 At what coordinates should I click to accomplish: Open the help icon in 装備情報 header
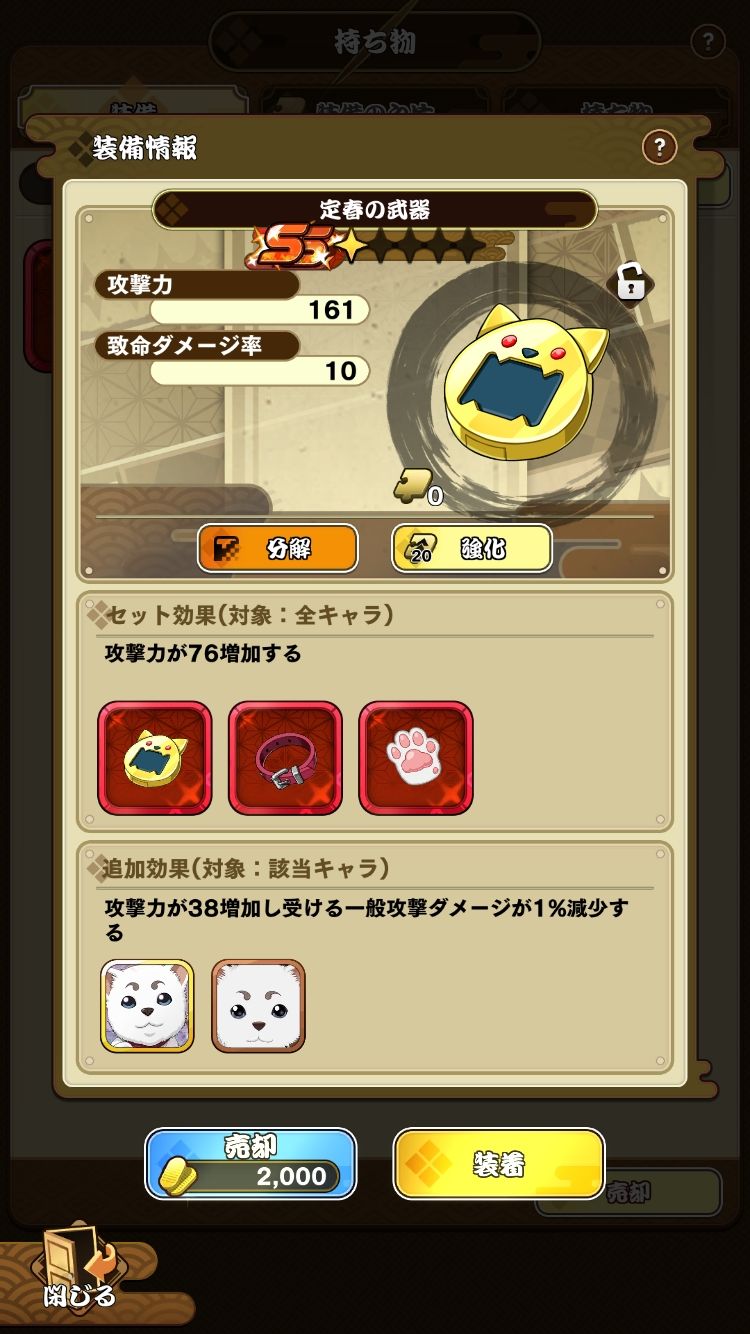pos(659,149)
